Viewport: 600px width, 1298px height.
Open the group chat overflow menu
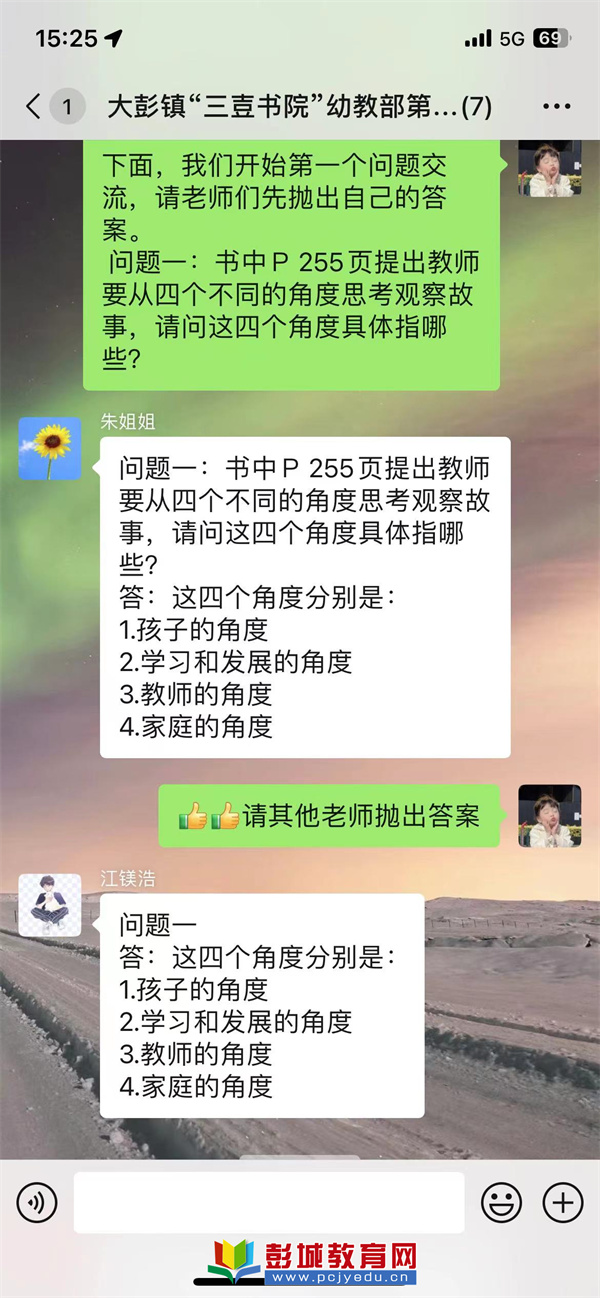click(x=555, y=106)
